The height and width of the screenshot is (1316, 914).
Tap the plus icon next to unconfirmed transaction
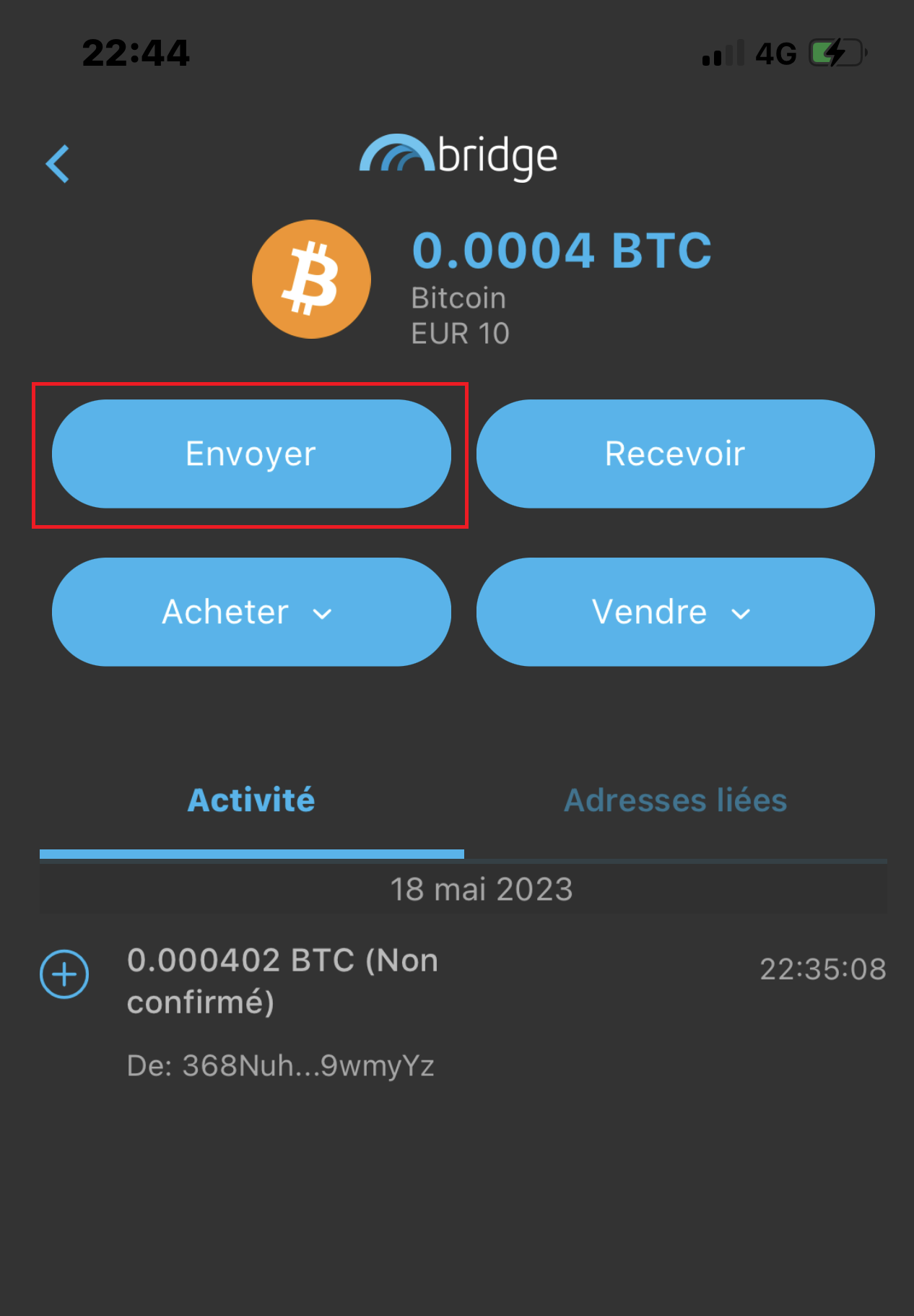pos(64,974)
